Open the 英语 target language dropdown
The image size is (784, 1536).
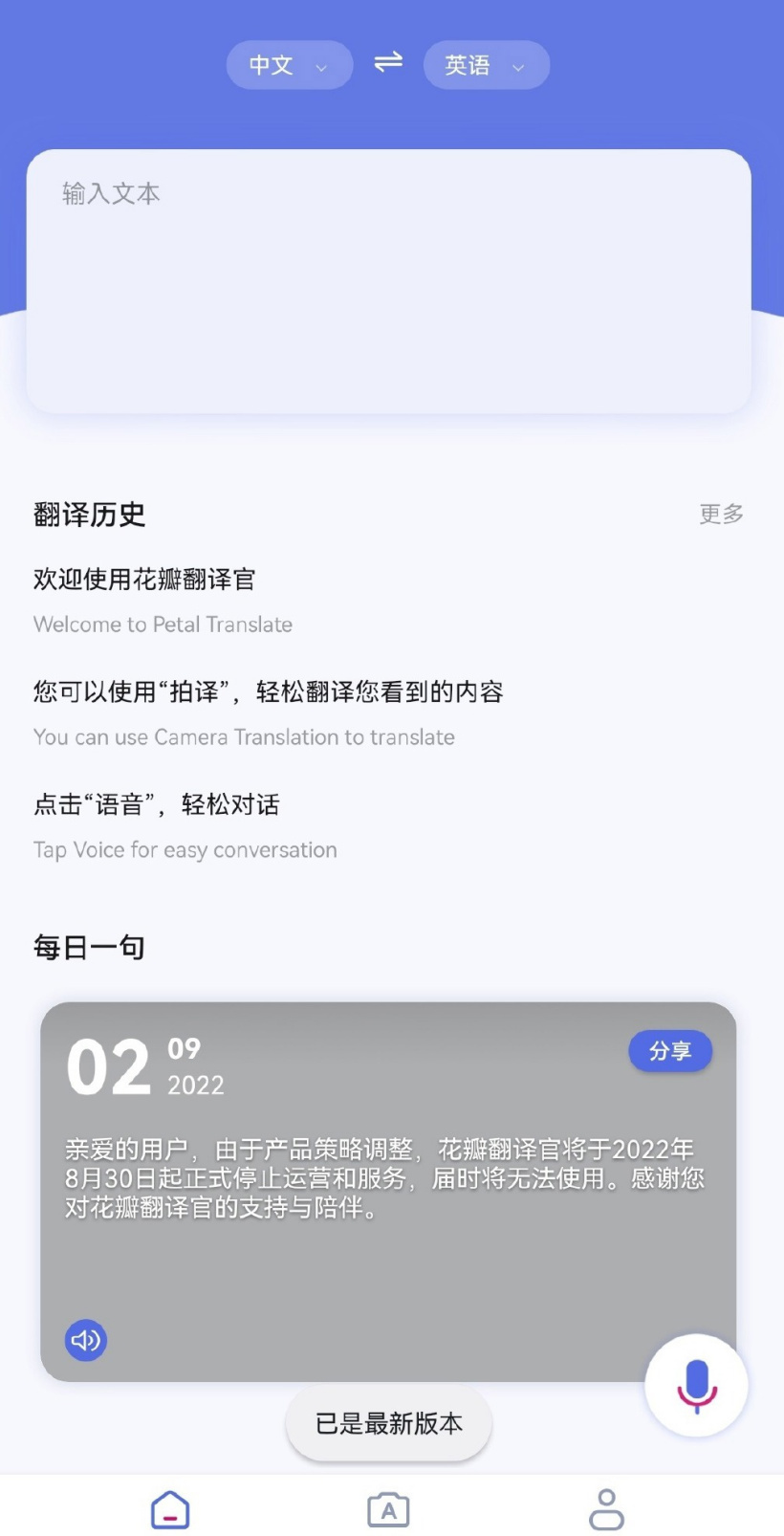(486, 65)
